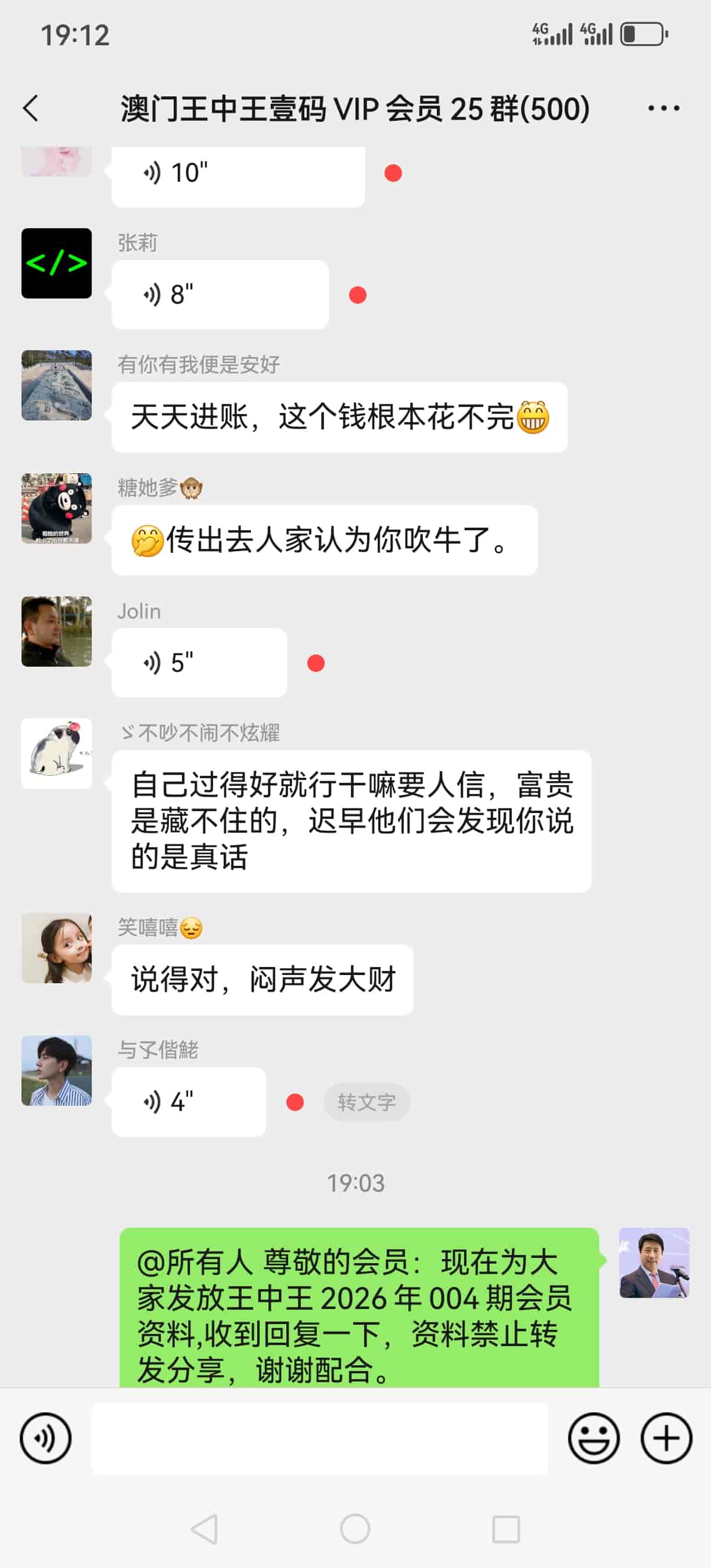The height and width of the screenshot is (1568, 711).
Task: Open the plus attachments menu
Action: click(x=666, y=1438)
